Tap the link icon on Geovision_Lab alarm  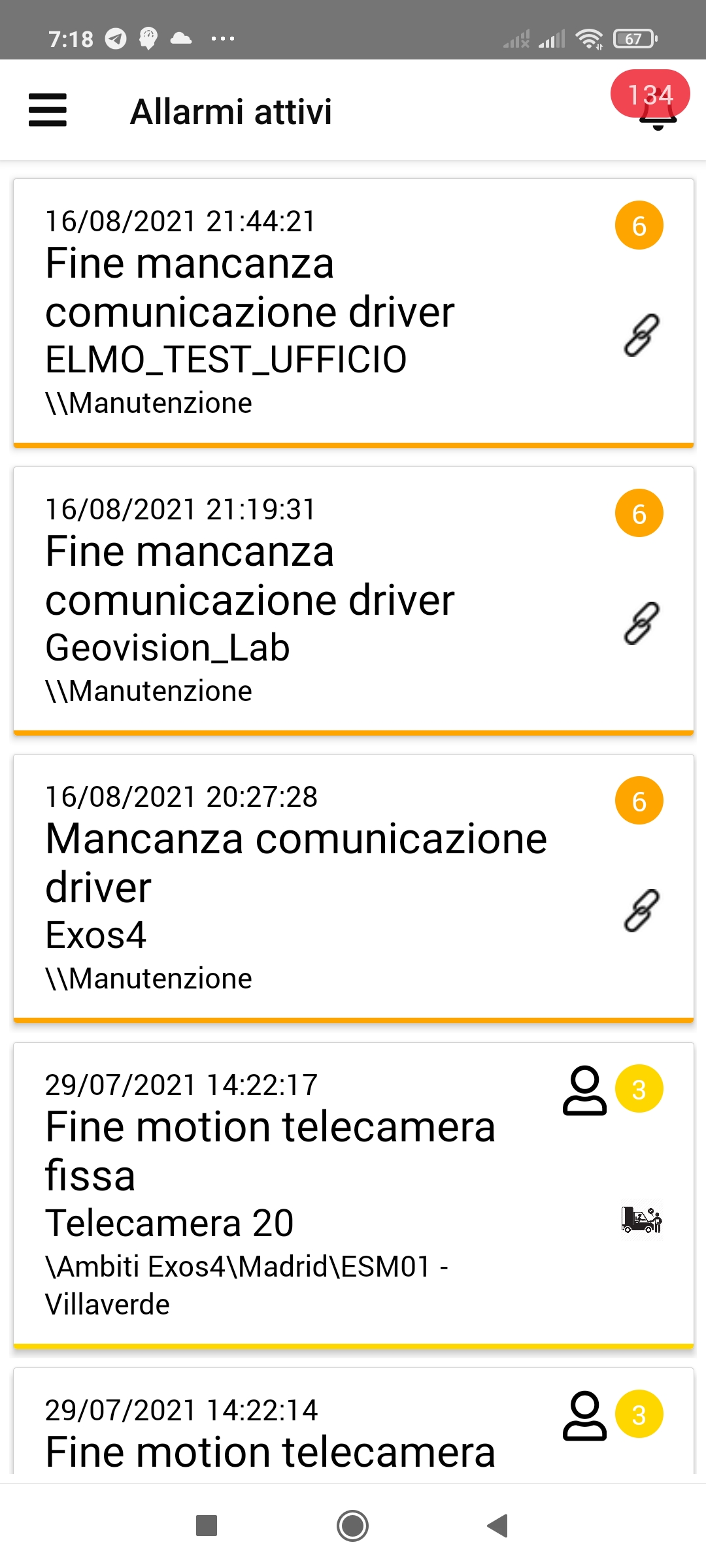tap(641, 623)
